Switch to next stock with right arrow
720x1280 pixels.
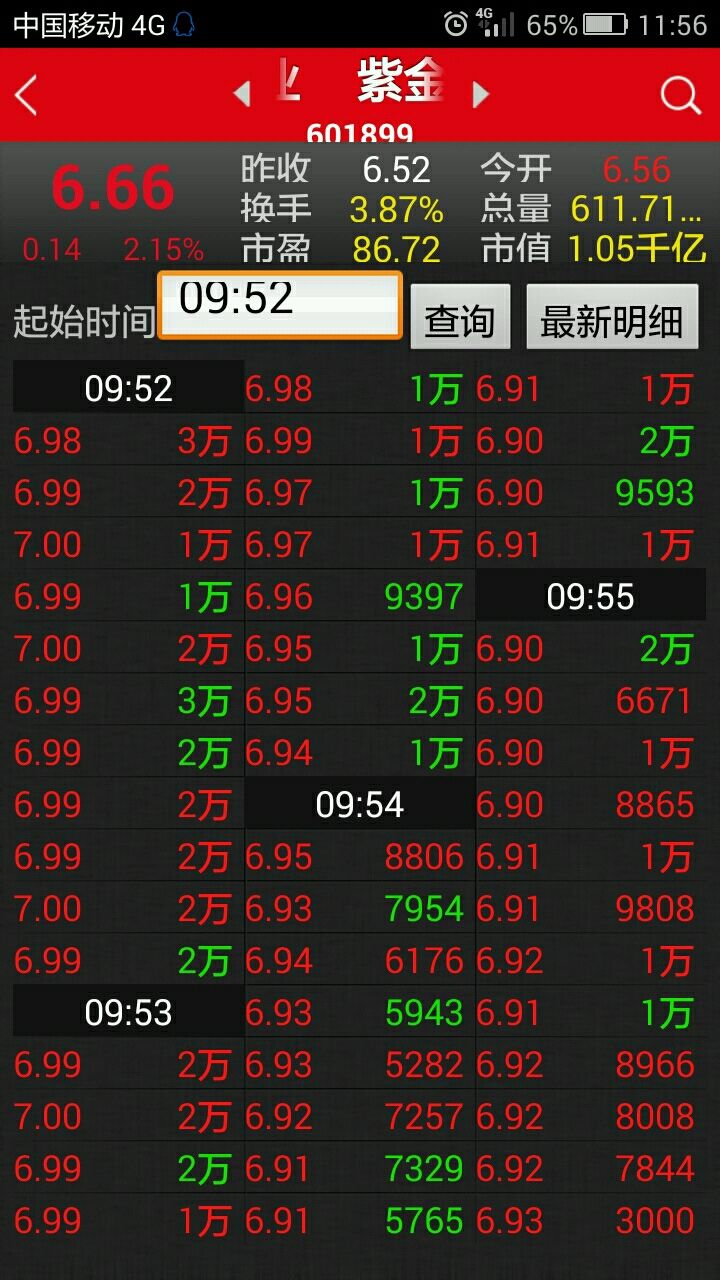point(481,95)
